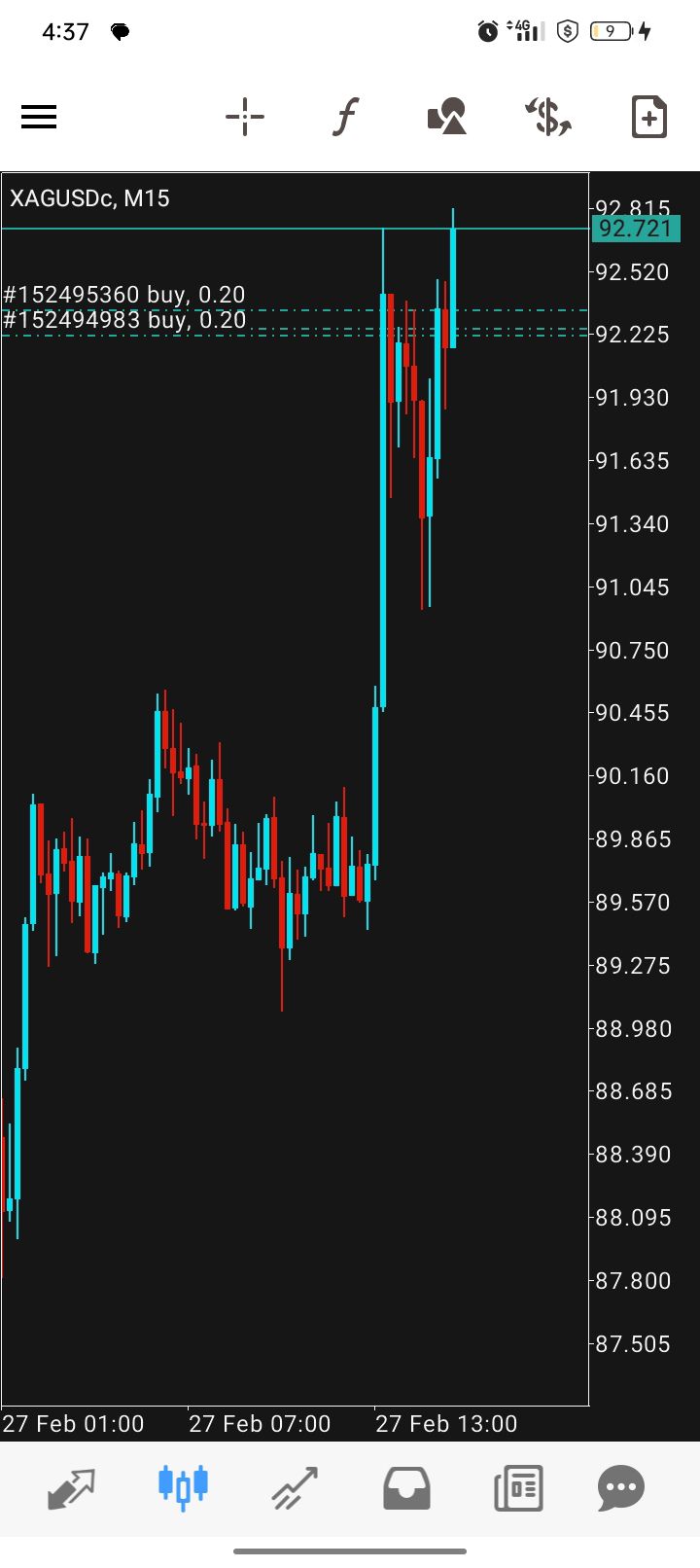The height and width of the screenshot is (1568, 700).
Task: Create a new order
Action: 648,118
